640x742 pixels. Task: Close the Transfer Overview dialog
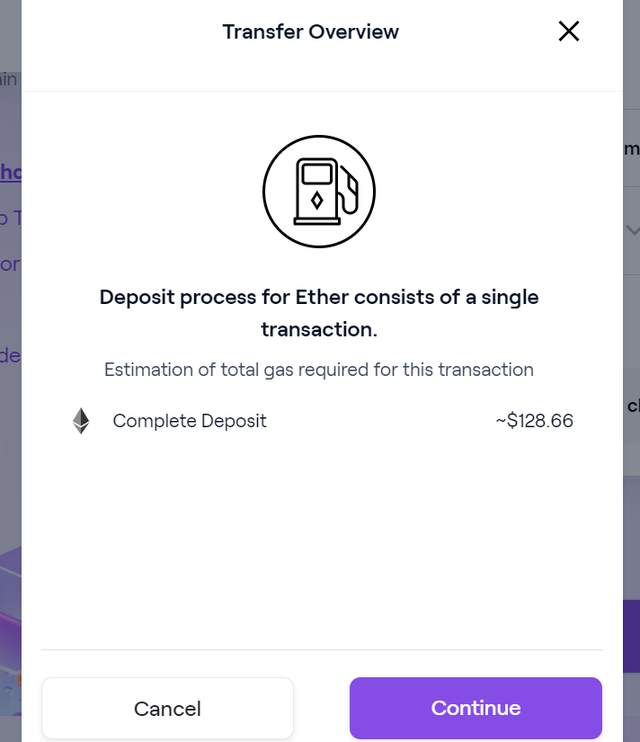click(568, 31)
